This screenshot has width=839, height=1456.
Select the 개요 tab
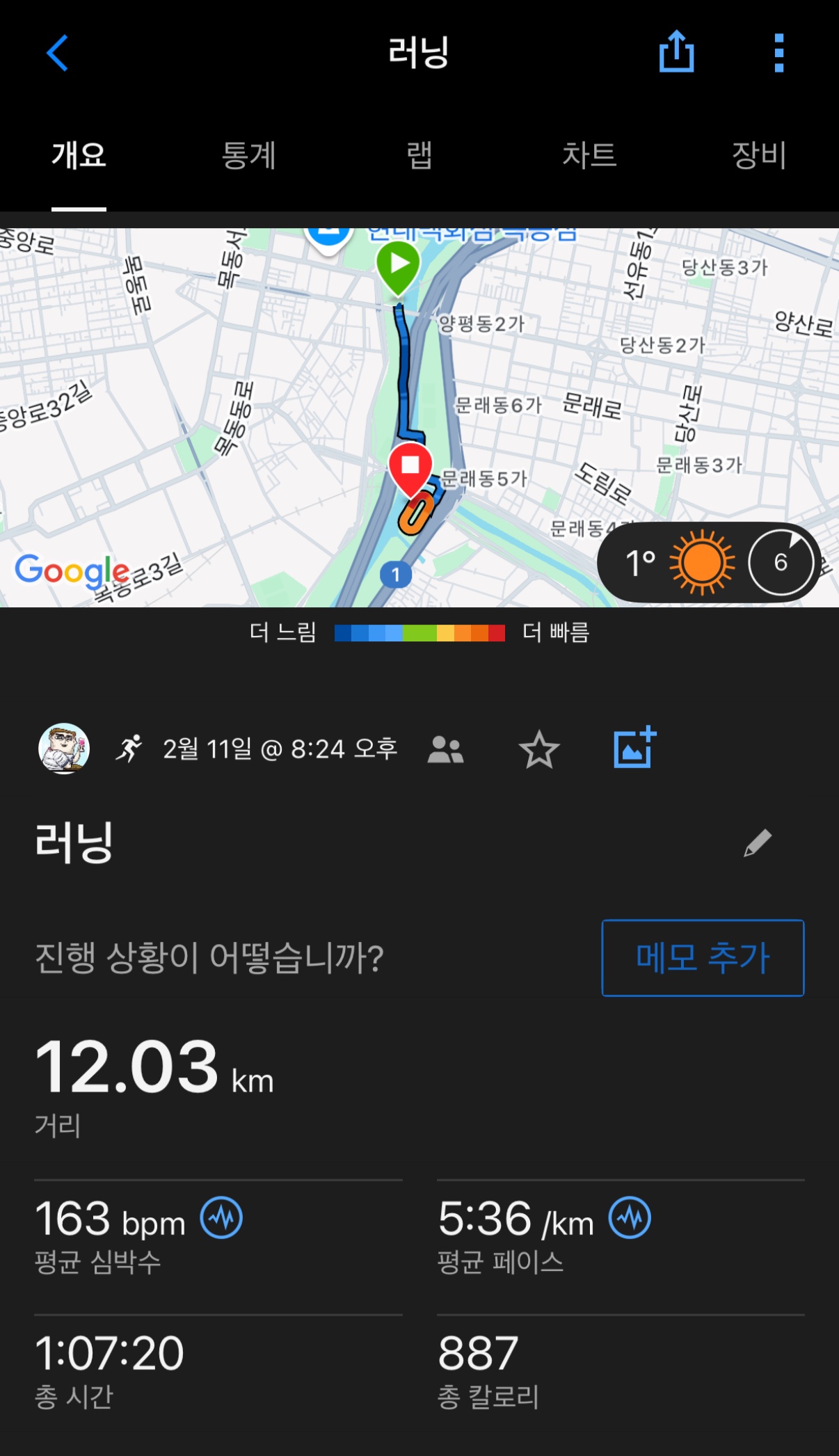[79, 155]
